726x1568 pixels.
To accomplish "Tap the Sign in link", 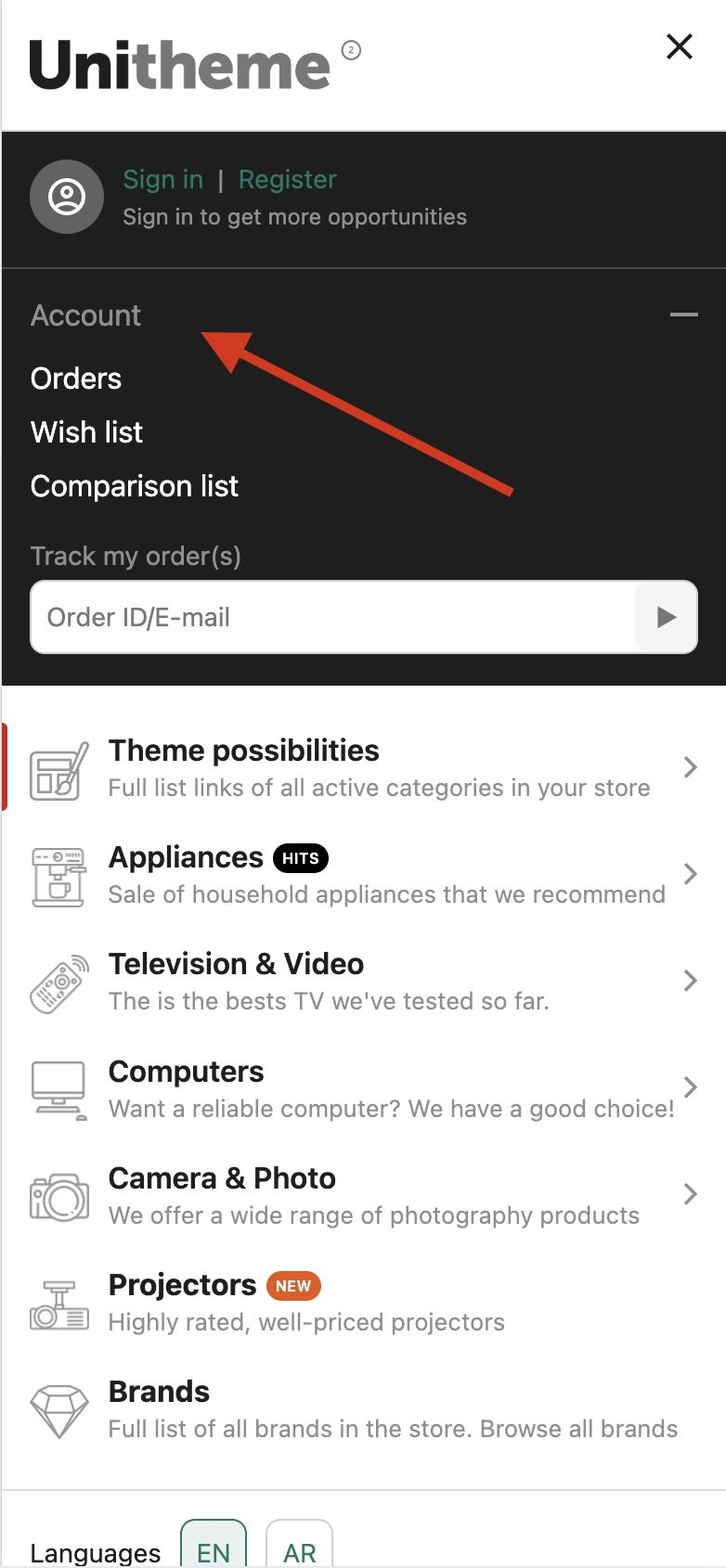I will 162,179.
